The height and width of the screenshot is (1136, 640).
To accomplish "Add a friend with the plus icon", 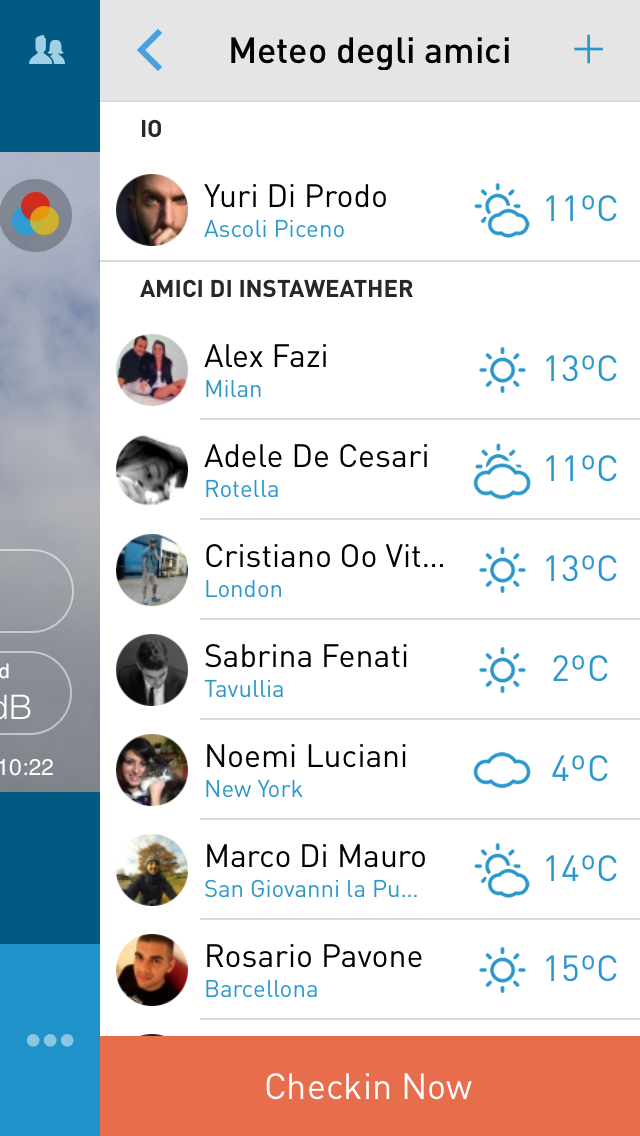I will (588, 50).
